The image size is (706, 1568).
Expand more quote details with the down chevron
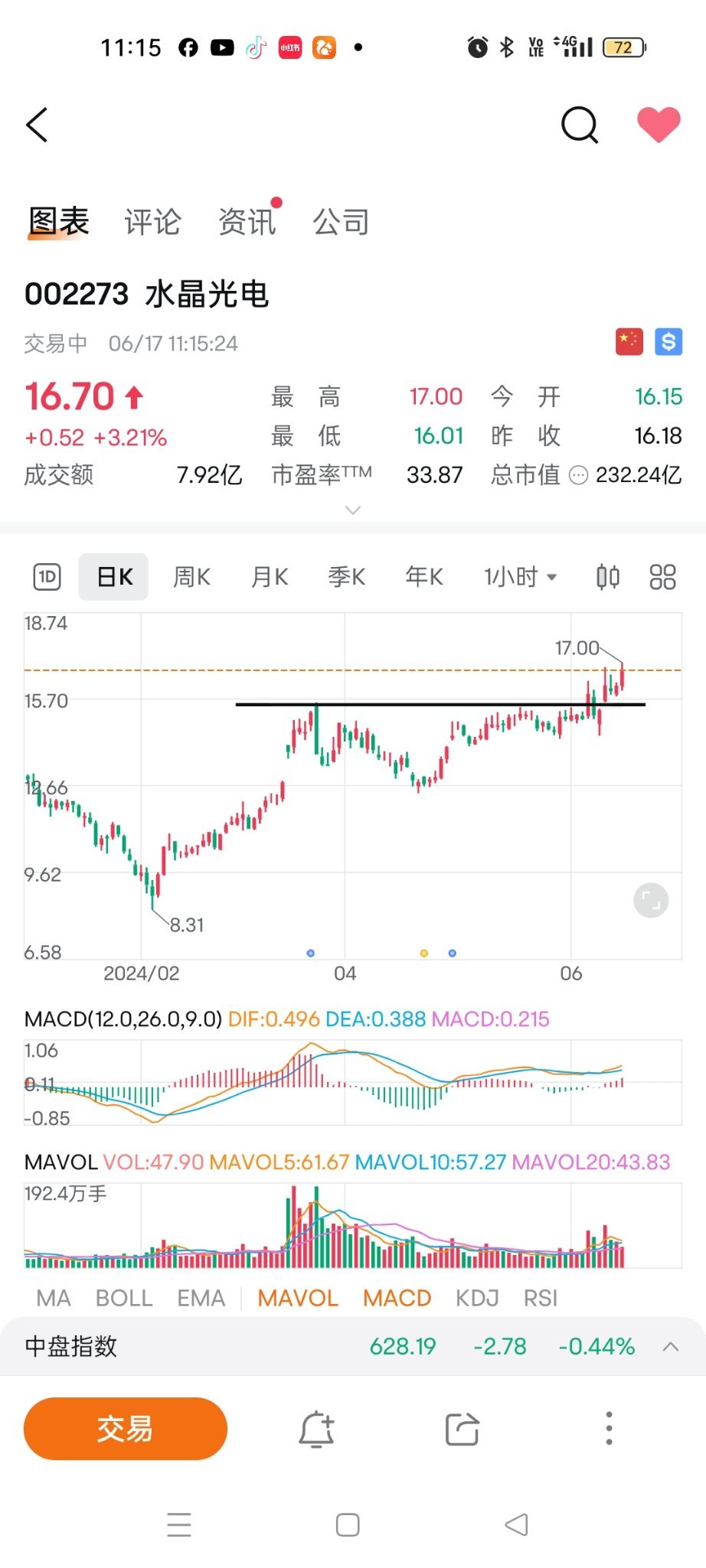pos(353,510)
